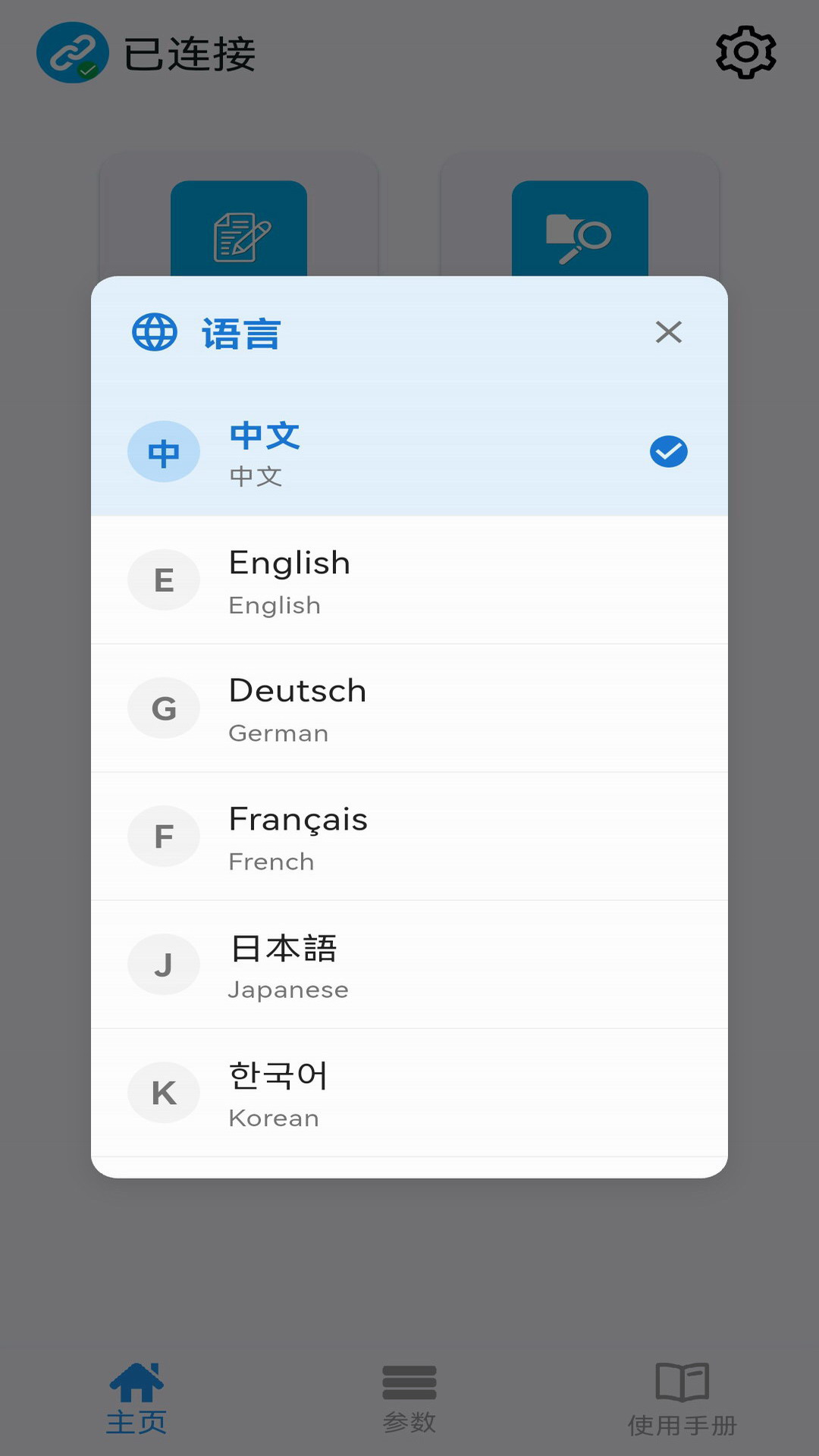Click the 中 avatar circle for Chinese
This screenshot has width=819, height=1456.
(164, 451)
